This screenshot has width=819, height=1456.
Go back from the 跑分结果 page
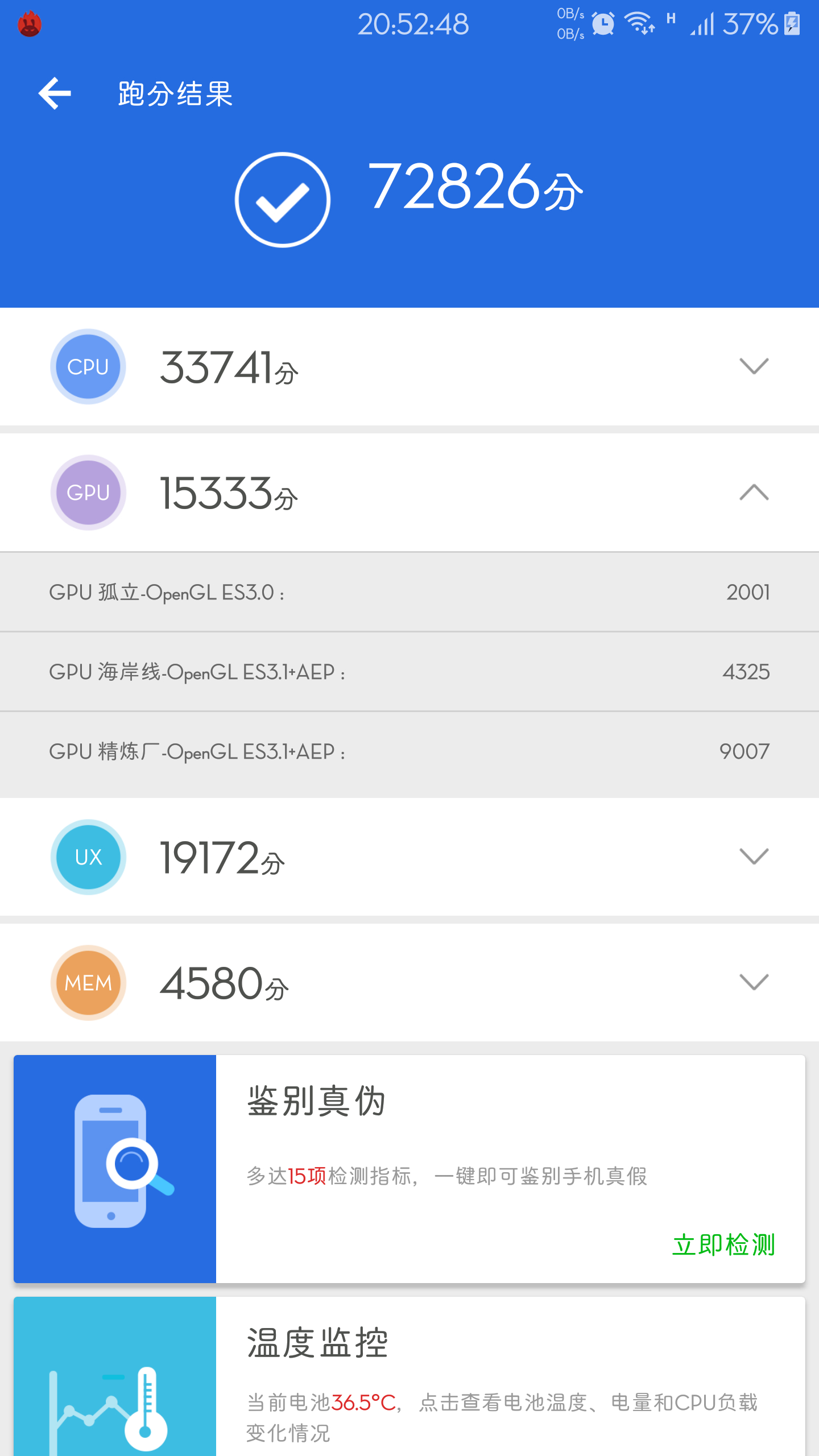(x=55, y=93)
